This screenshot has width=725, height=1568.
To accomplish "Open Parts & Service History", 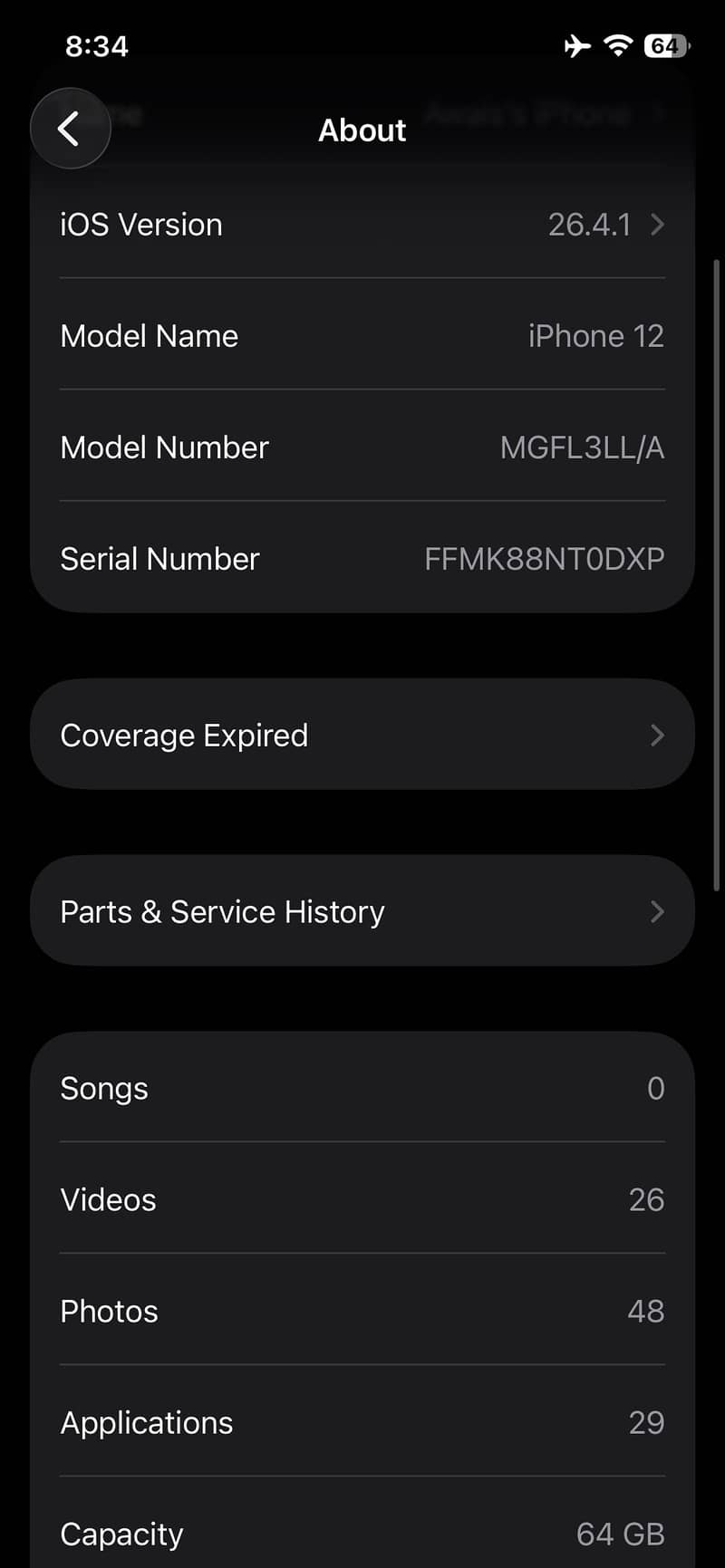I will [362, 911].
